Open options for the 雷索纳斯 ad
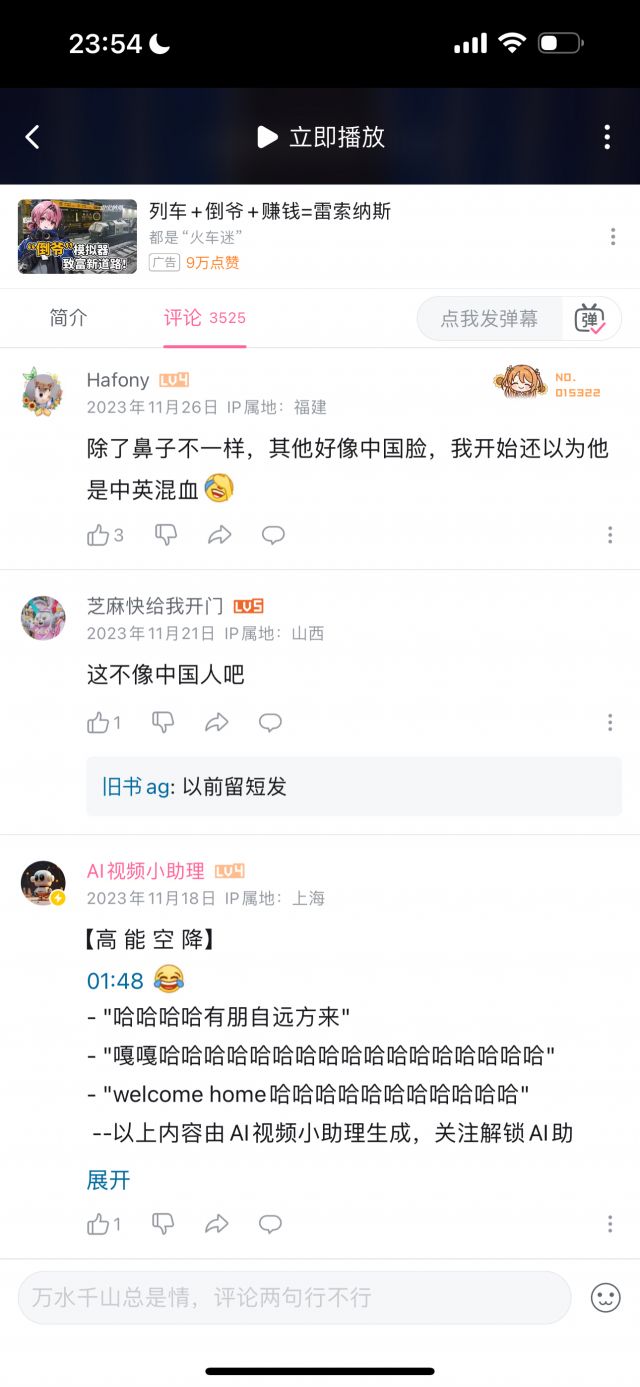Viewport: 640px width, 1387px height. tap(612, 237)
